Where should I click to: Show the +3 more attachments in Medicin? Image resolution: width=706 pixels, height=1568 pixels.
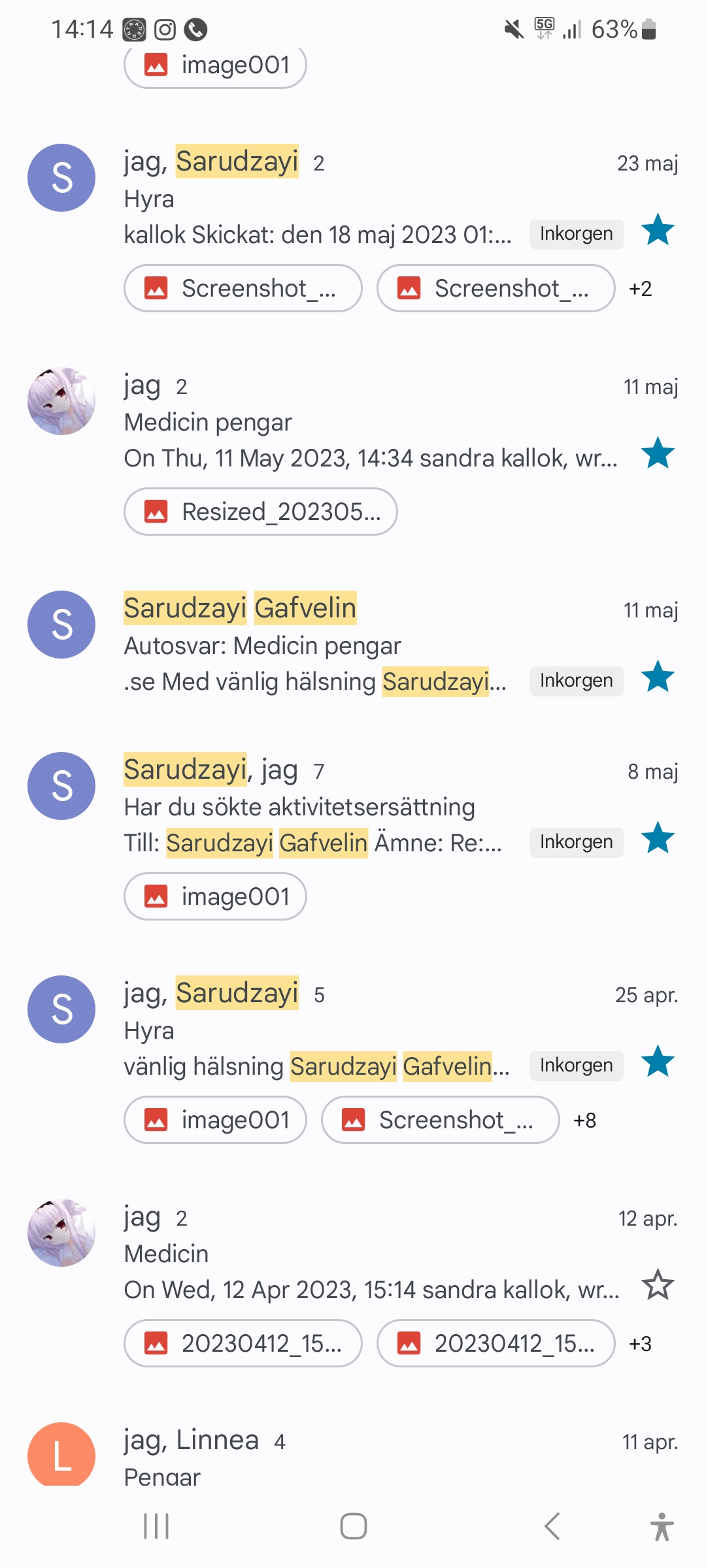coord(640,1344)
